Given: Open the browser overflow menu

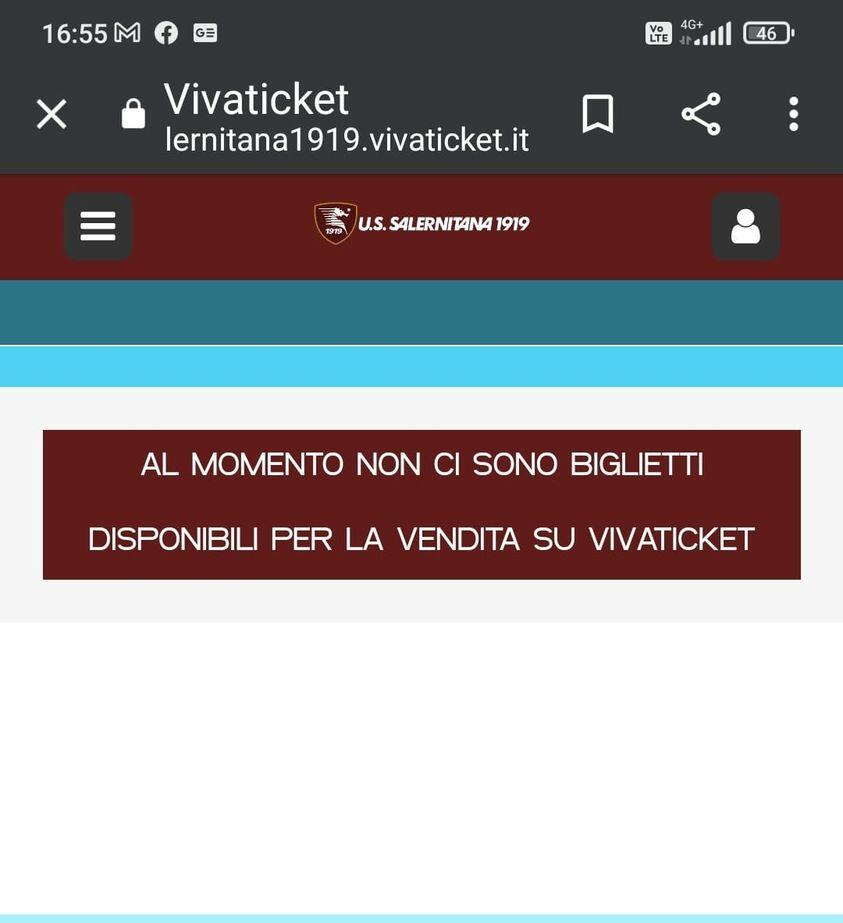Looking at the screenshot, I should [x=793, y=115].
